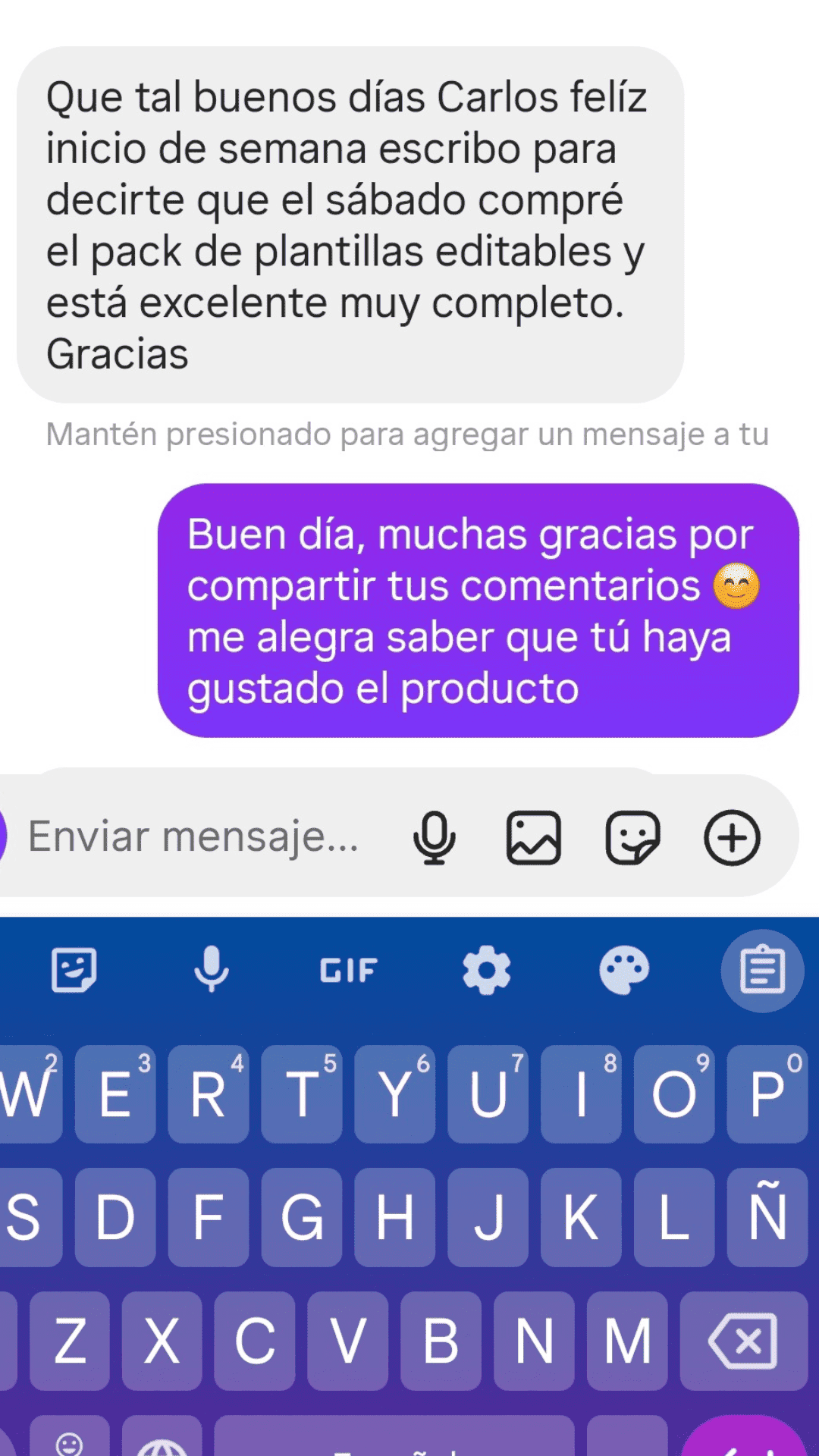The image size is (819, 1456).
Task: Open more options with the plus icon
Action: coord(732,838)
